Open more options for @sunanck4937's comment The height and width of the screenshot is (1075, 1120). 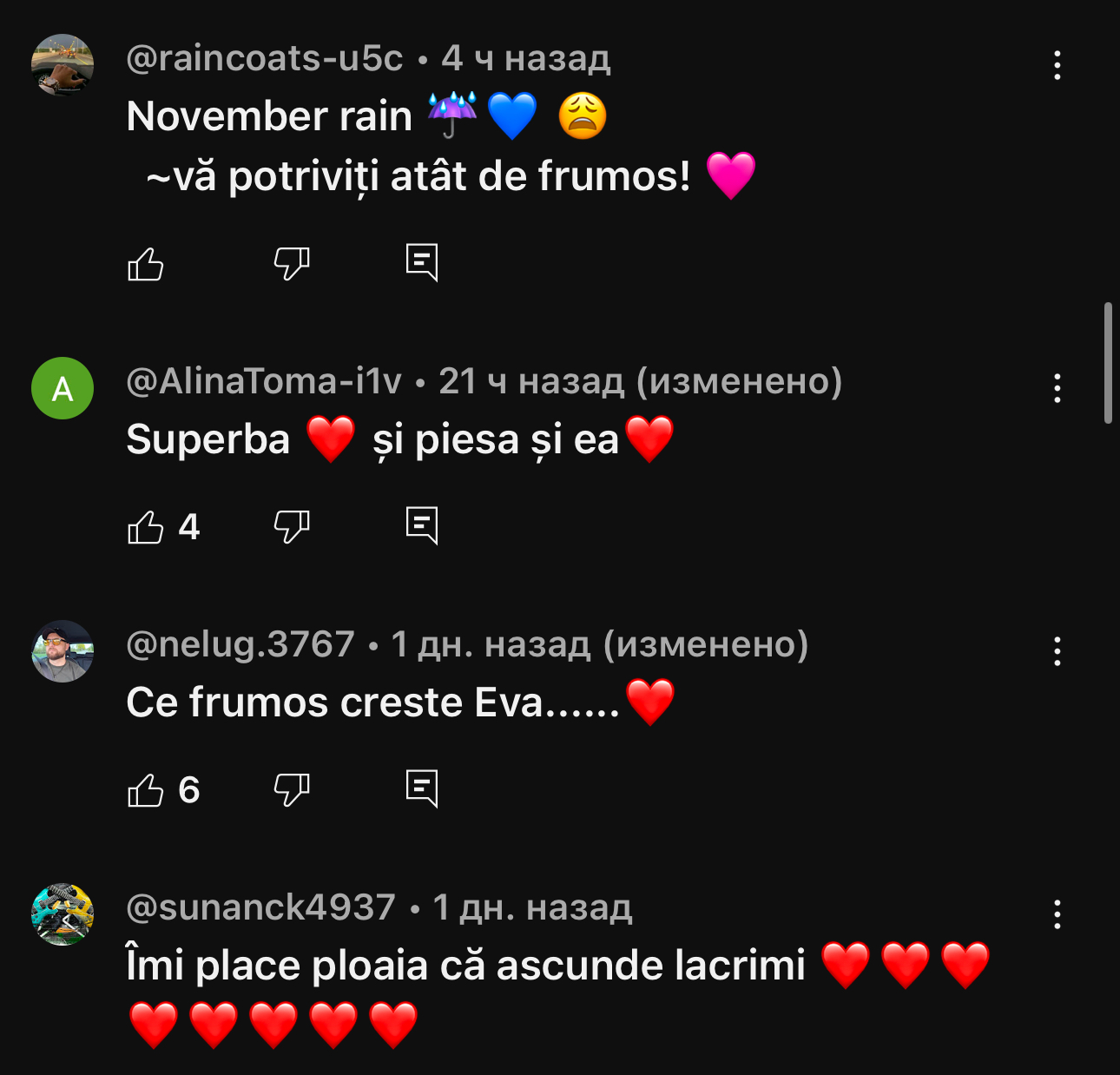(1057, 914)
